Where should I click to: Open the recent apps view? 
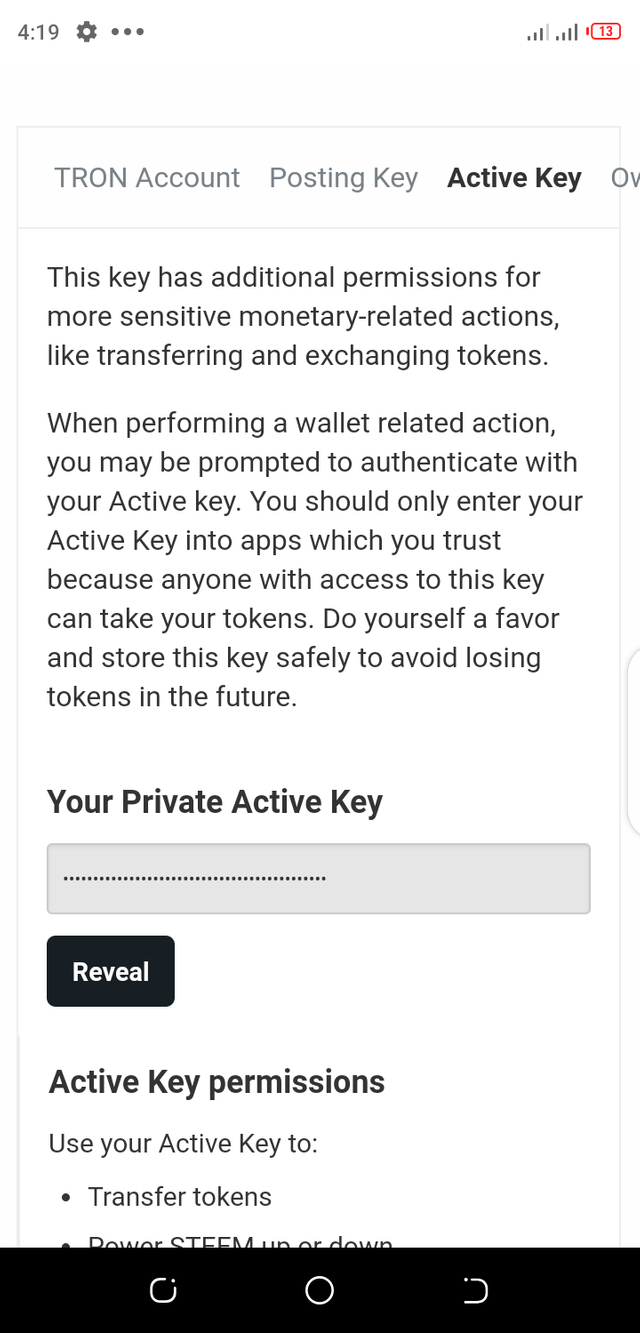[x=163, y=1291]
